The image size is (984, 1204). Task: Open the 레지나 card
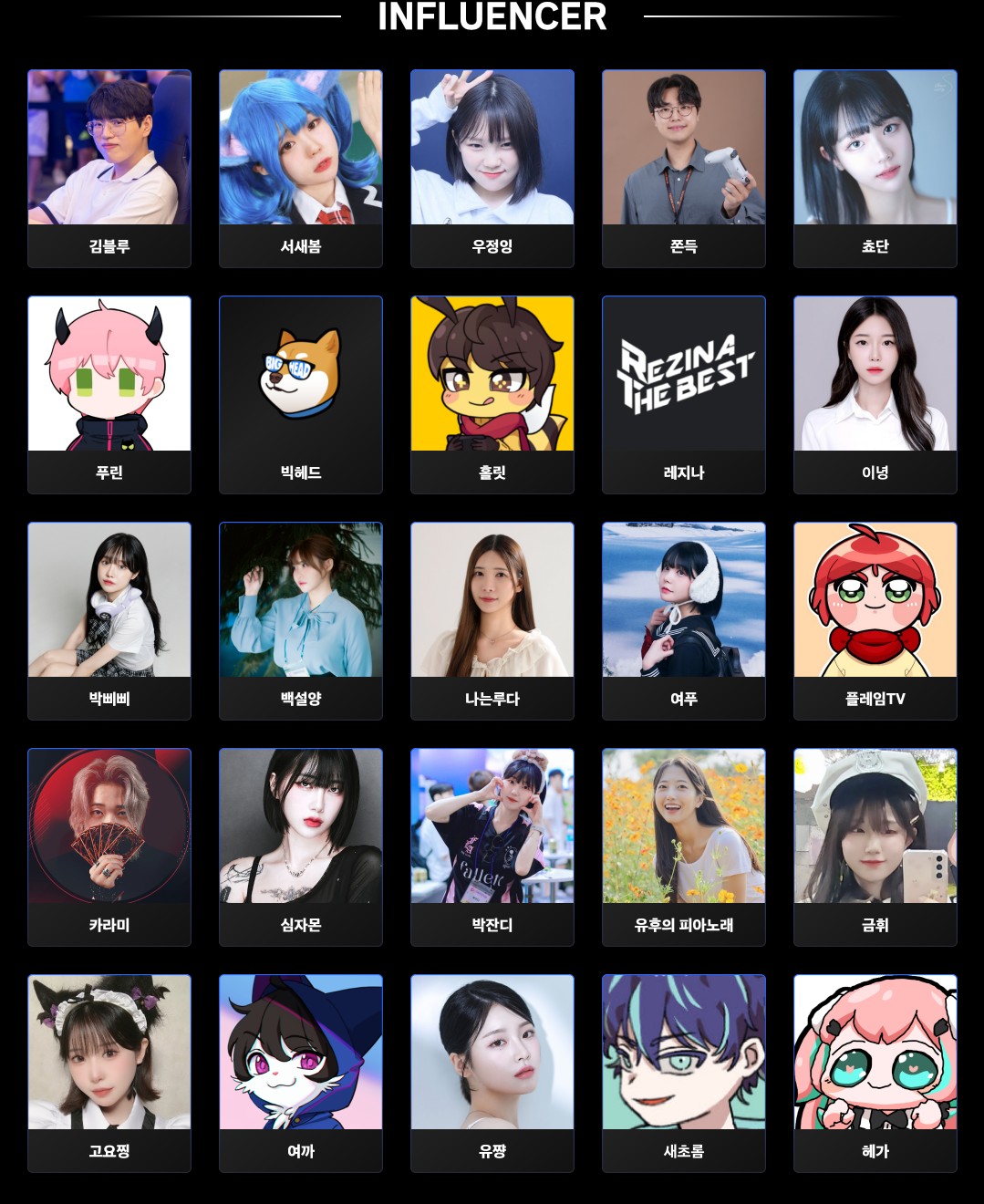tap(684, 394)
